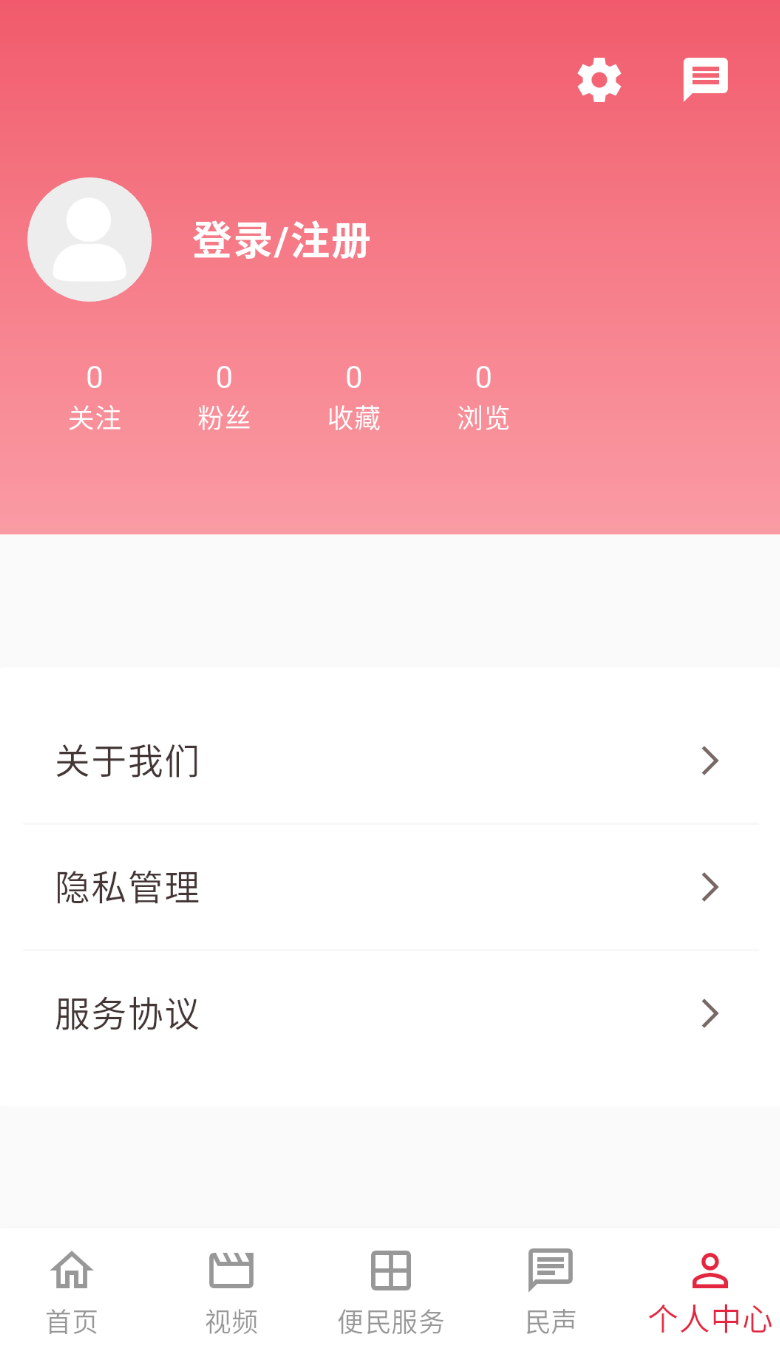
Task: Open the settings gear icon
Action: (x=599, y=80)
